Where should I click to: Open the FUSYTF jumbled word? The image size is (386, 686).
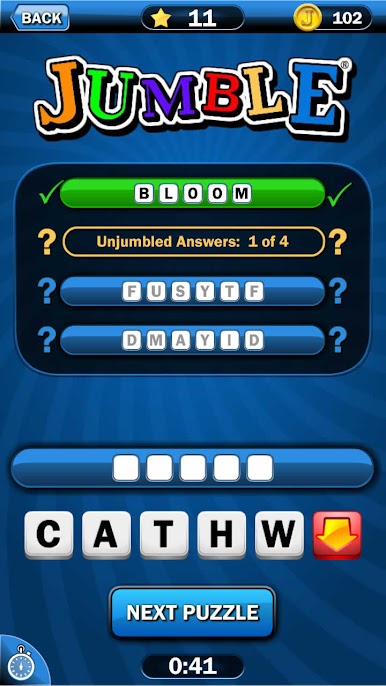click(193, 291)
